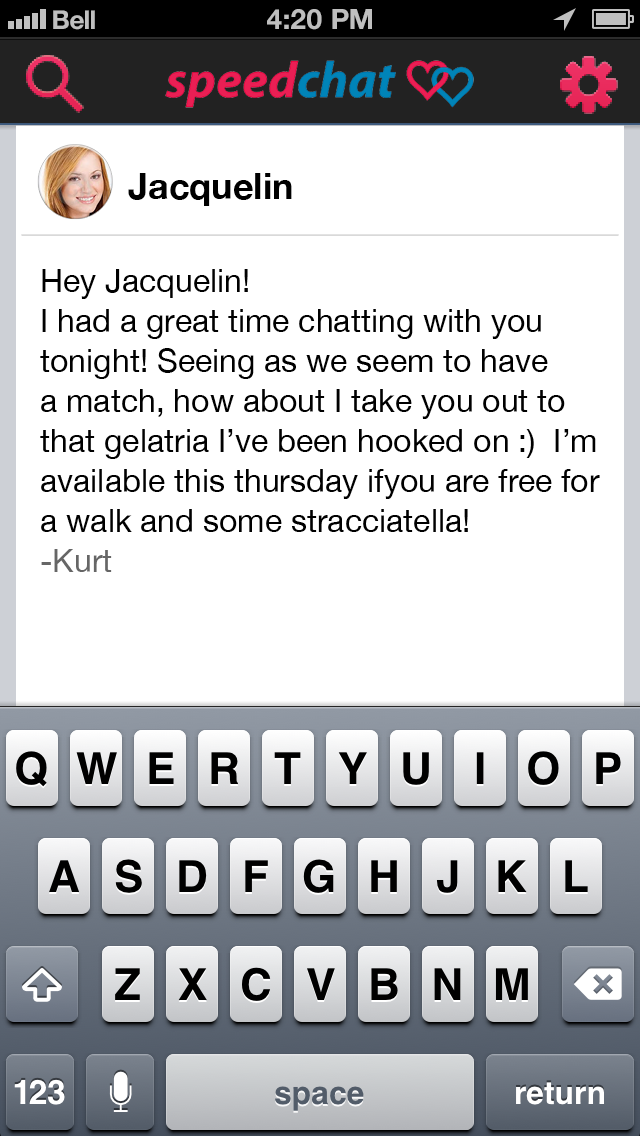Screen dimensions: 640x1136
Task: Open the search magnifier icon
Action: [x=54, y=84]
